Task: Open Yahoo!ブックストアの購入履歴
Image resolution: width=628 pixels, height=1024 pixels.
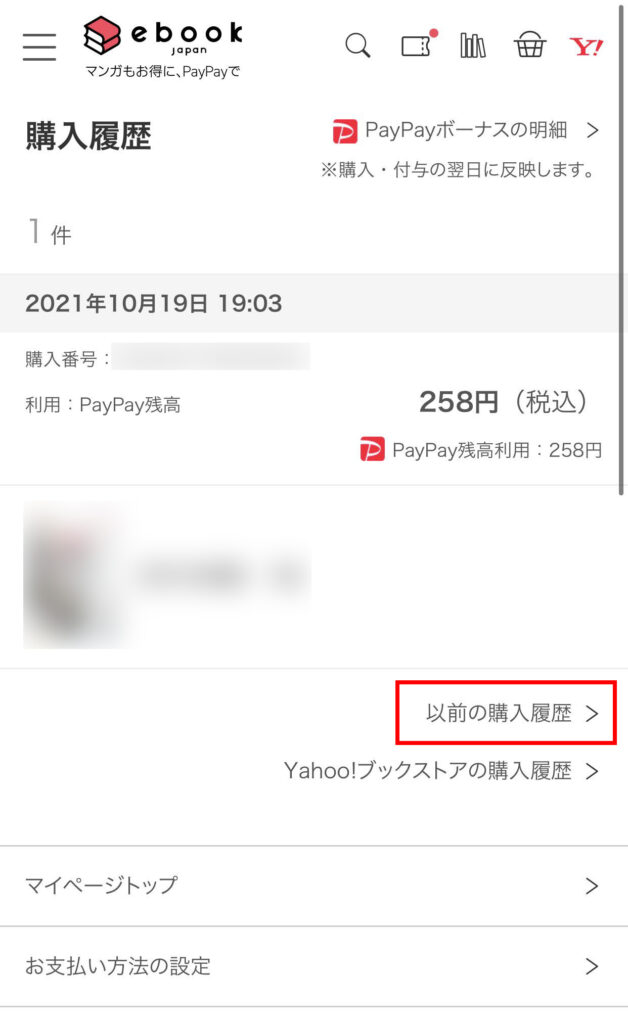Action: coord(440,770)
